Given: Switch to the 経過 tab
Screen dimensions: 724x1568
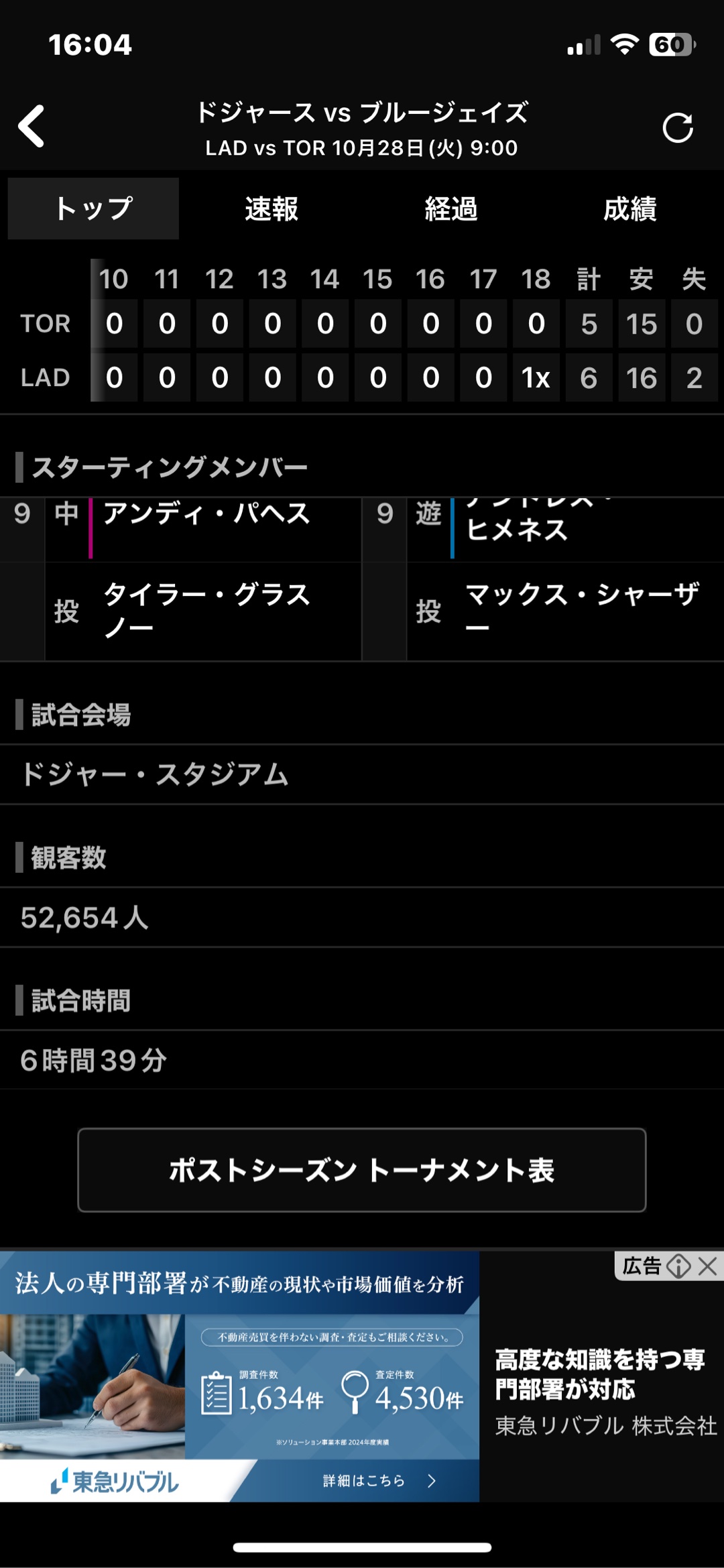Looking at the screenshot, I should pyautogui.click(x=451, y=209).
